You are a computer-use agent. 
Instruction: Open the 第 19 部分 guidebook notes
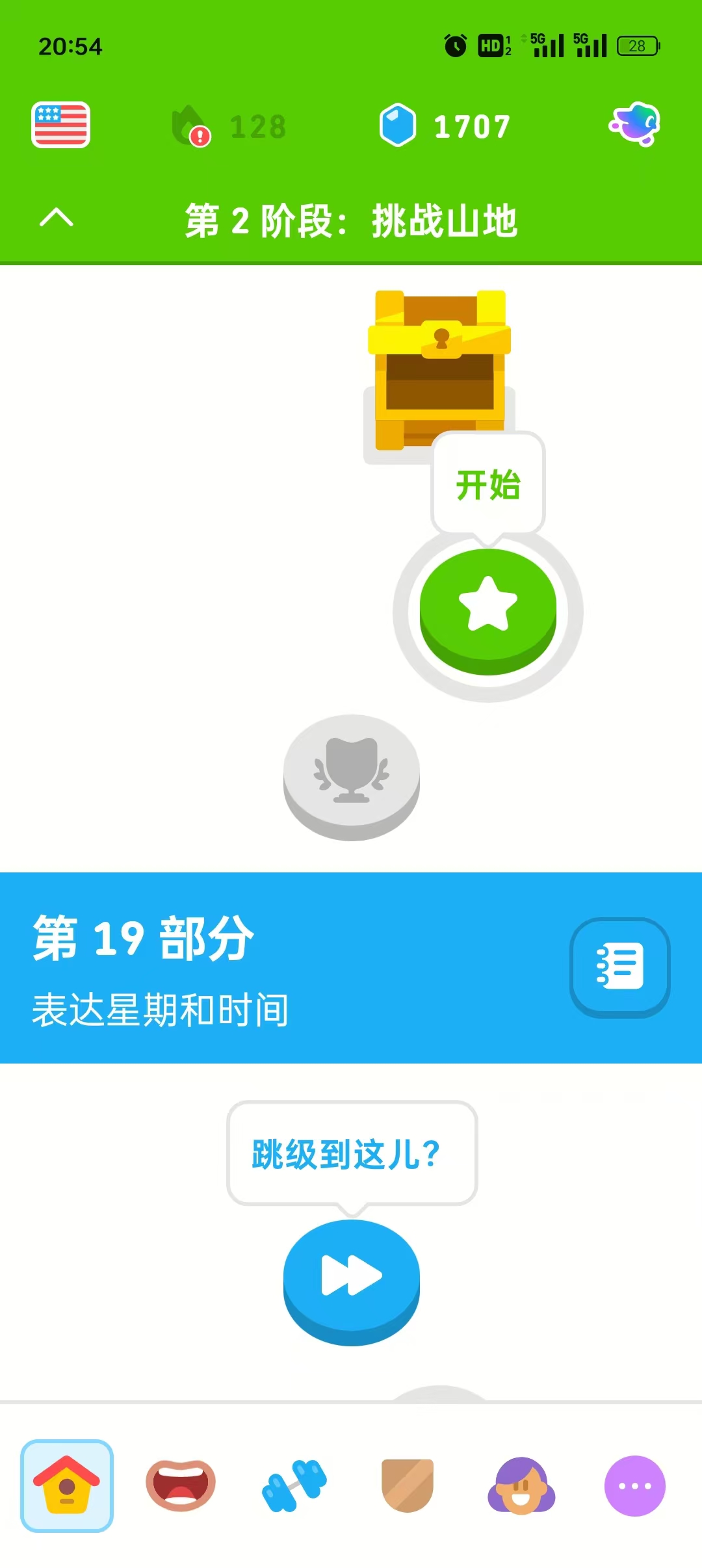click(x=619, y=967)
